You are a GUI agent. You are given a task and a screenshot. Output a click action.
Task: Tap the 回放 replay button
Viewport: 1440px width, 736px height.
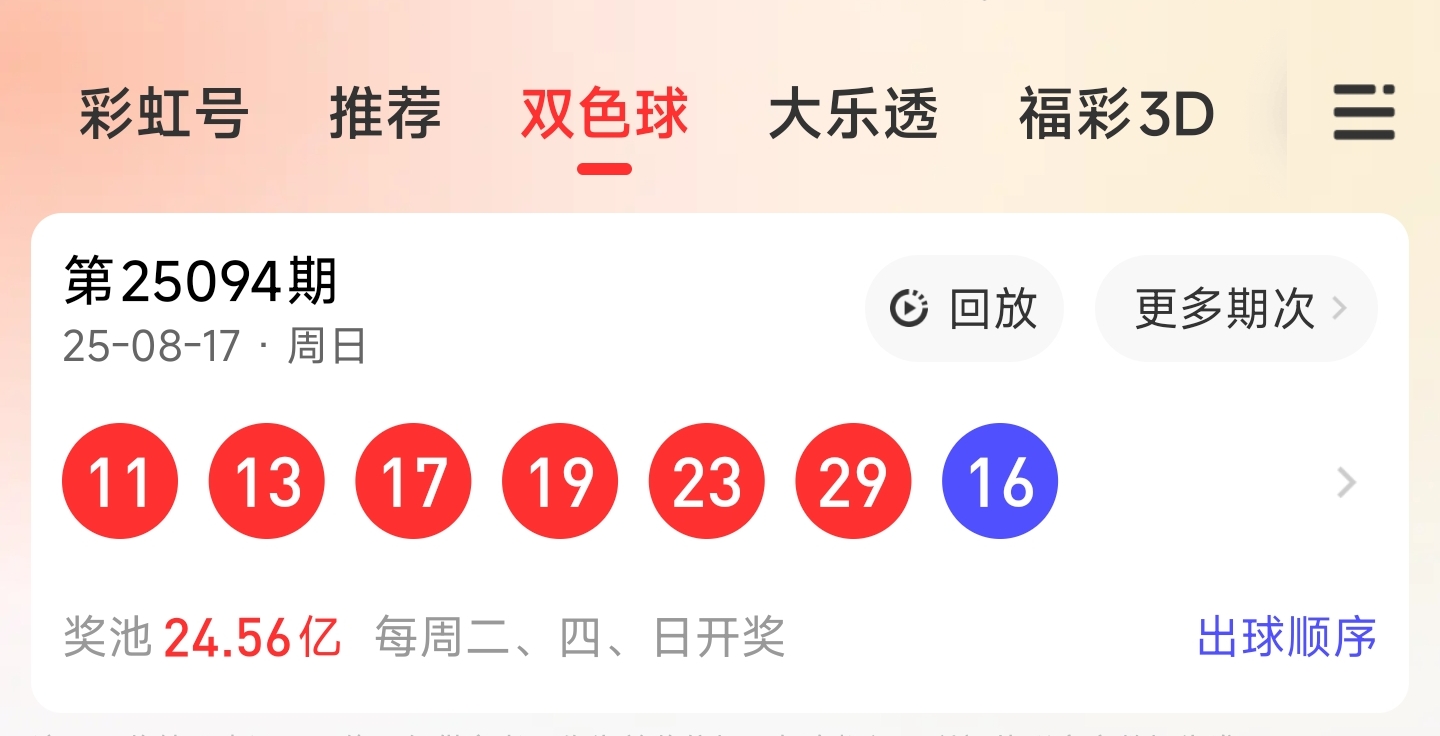[x=964, y=309]
